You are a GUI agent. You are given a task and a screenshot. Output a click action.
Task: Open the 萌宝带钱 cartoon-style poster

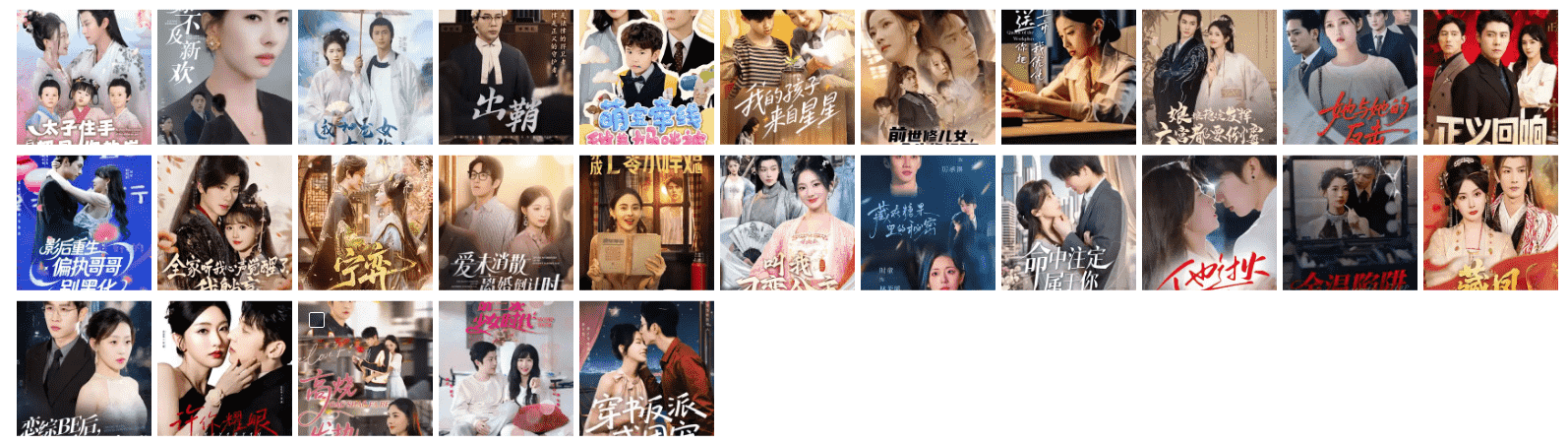(646, 77)
